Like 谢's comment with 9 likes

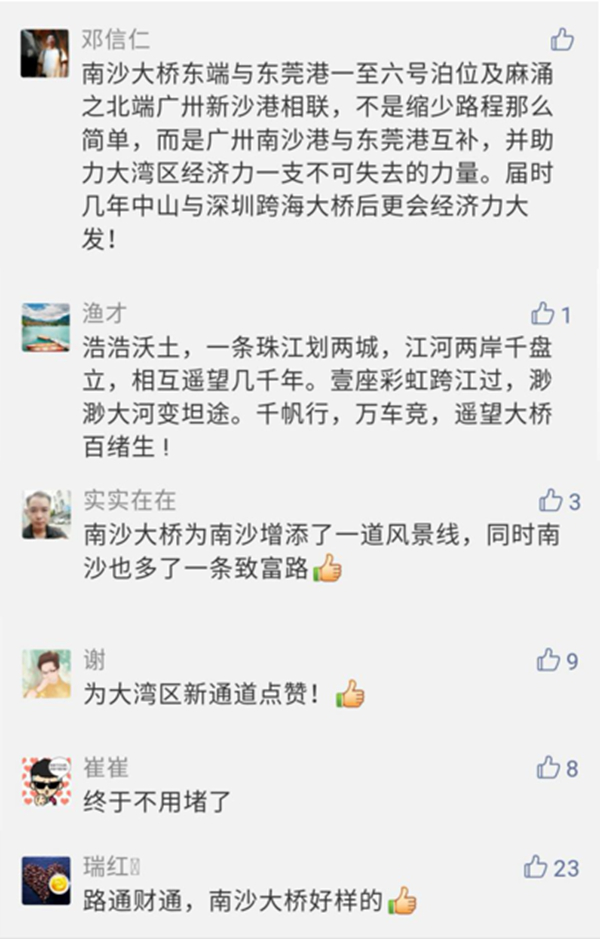point(548,660)
